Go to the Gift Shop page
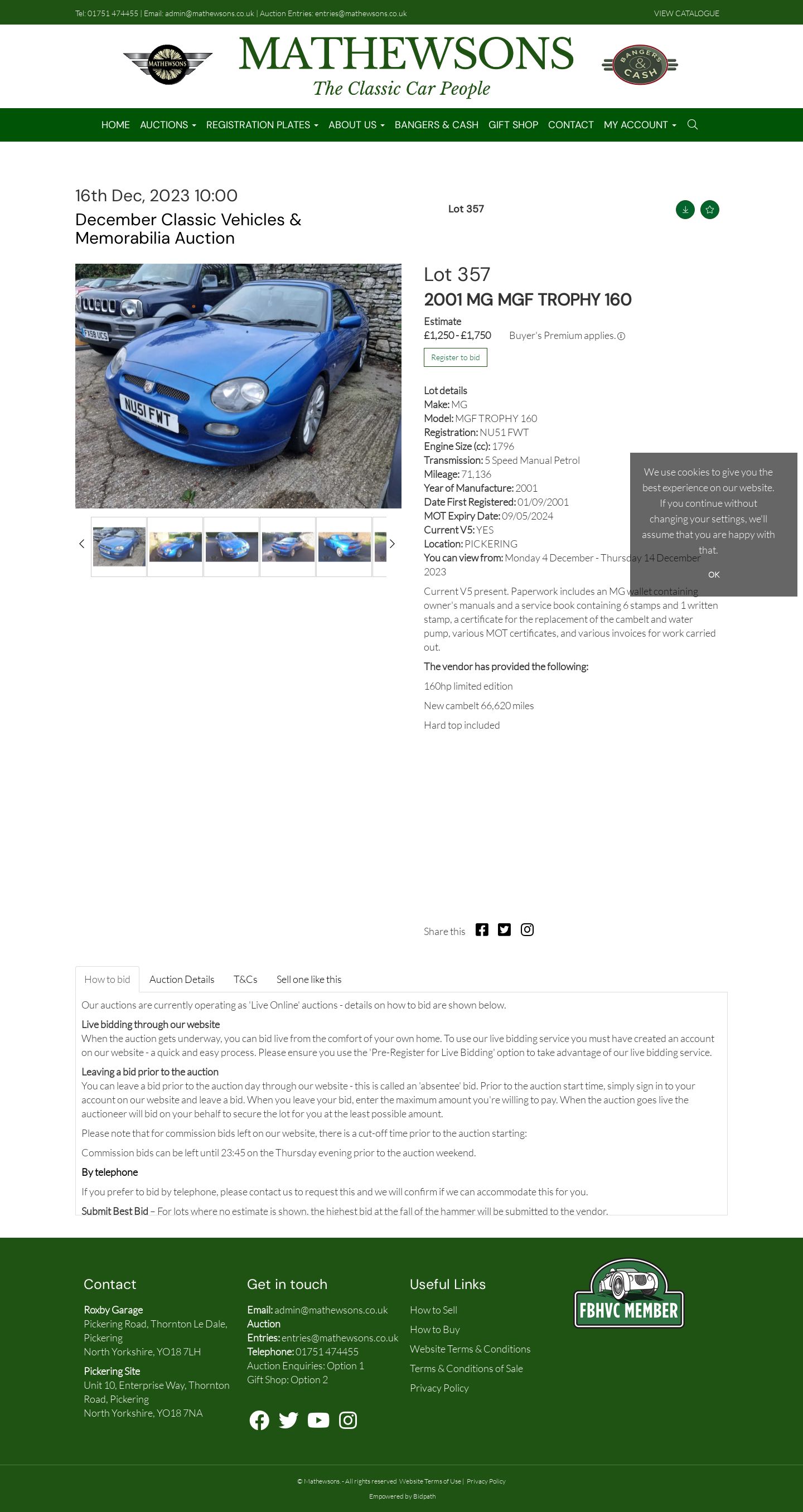This screenshot has width=803, height=1512. pyautogui.click(x=513, y=125)
